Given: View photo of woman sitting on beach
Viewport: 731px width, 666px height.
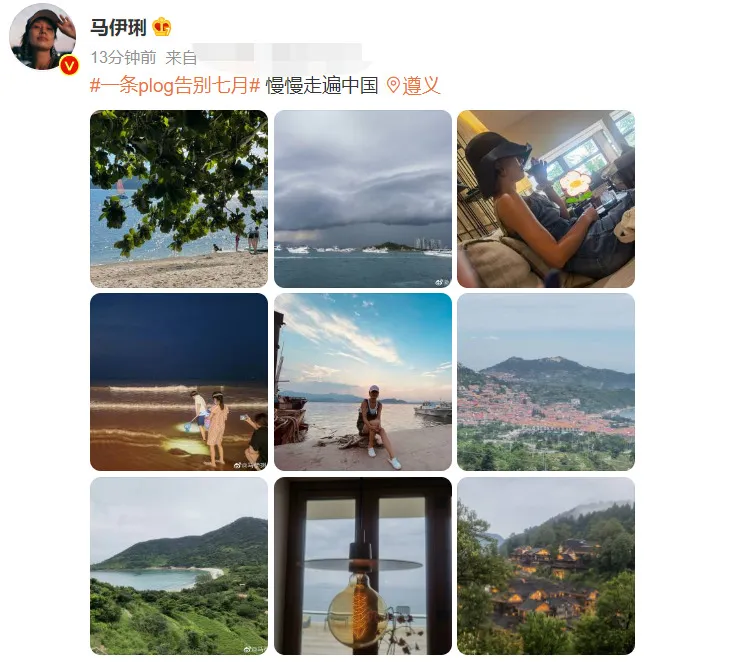Looking at the screenshot, I should 363,382.
